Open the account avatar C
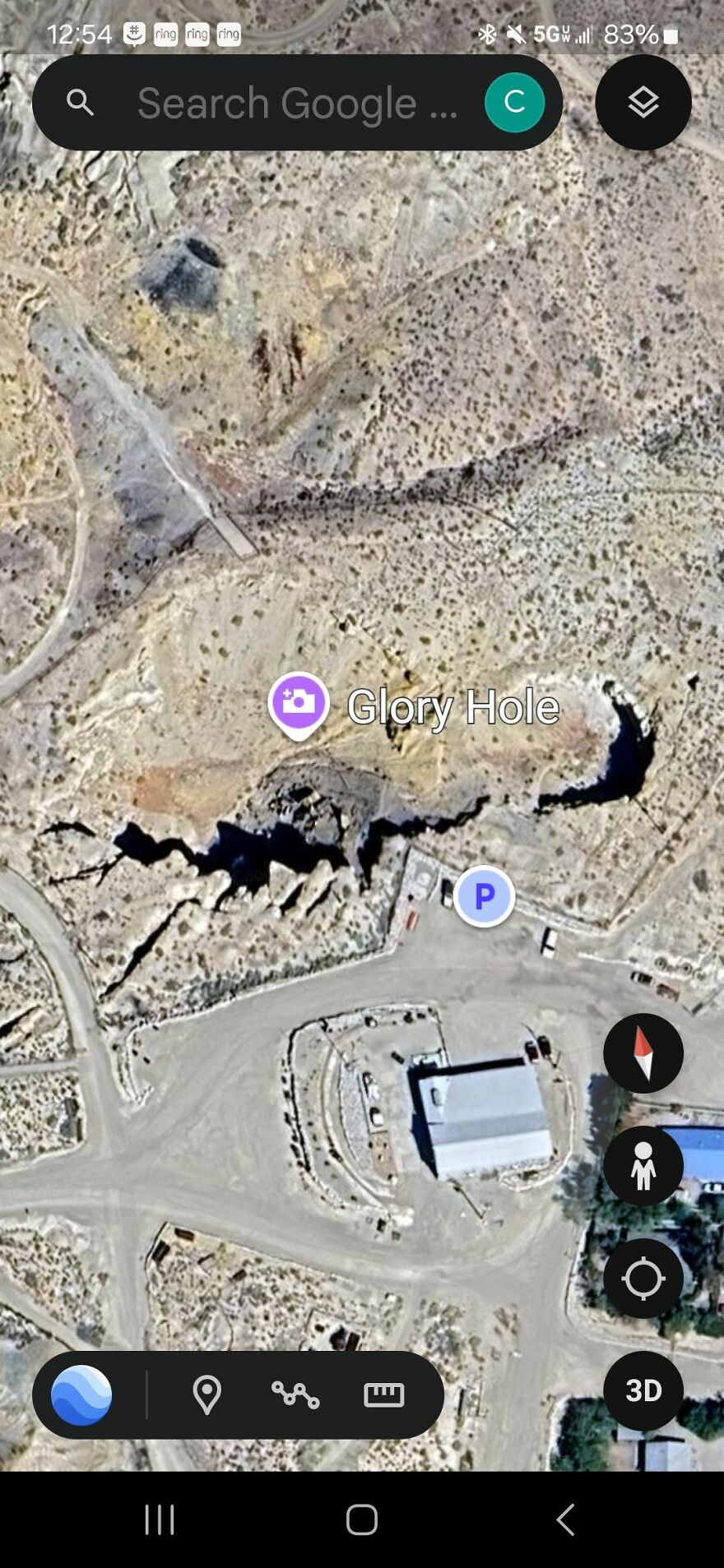The height and width of the screenshot is (1568, 724). pyautogui.click(x=515, y=102)
